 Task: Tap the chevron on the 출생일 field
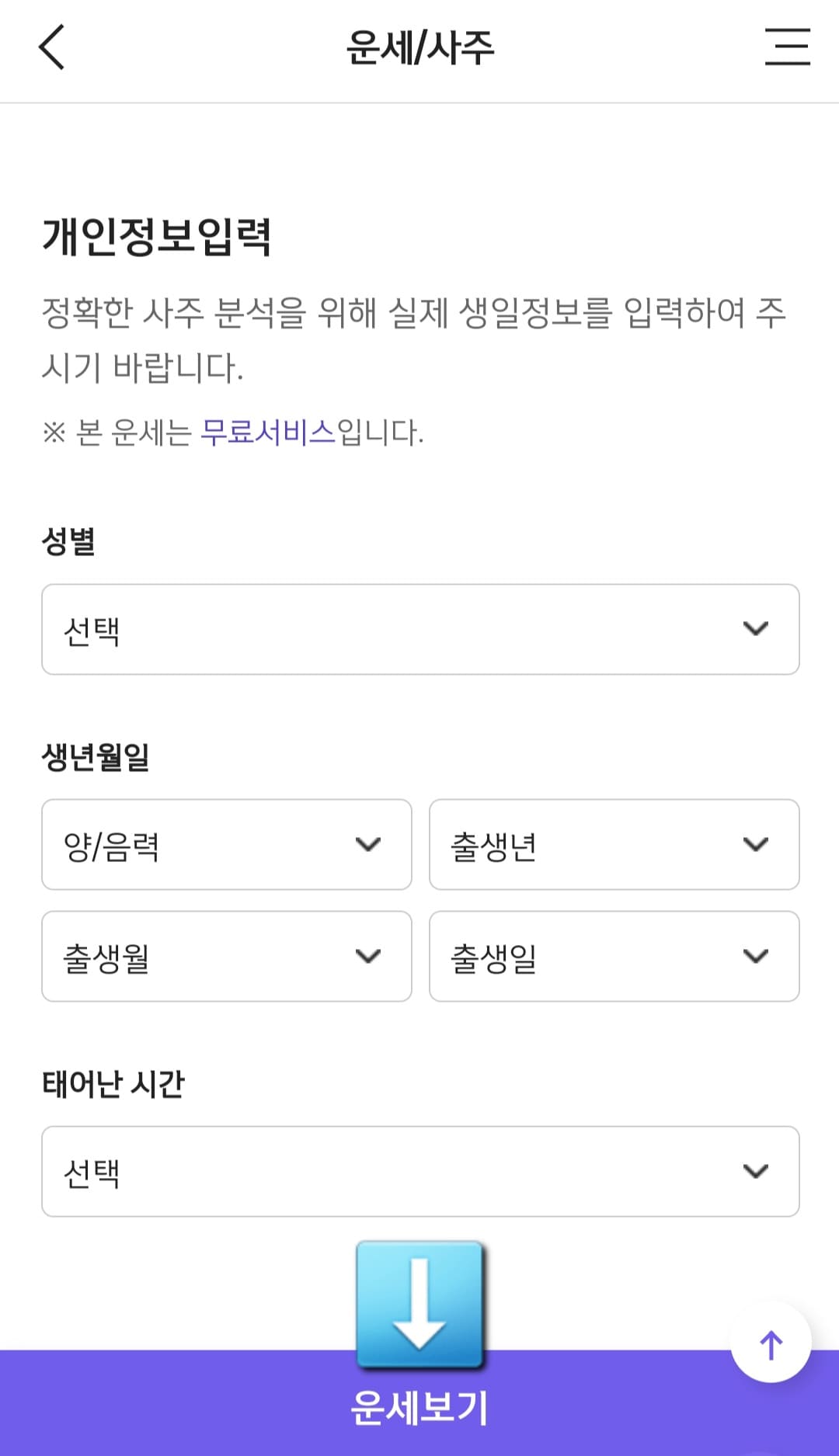click(754, 957)
